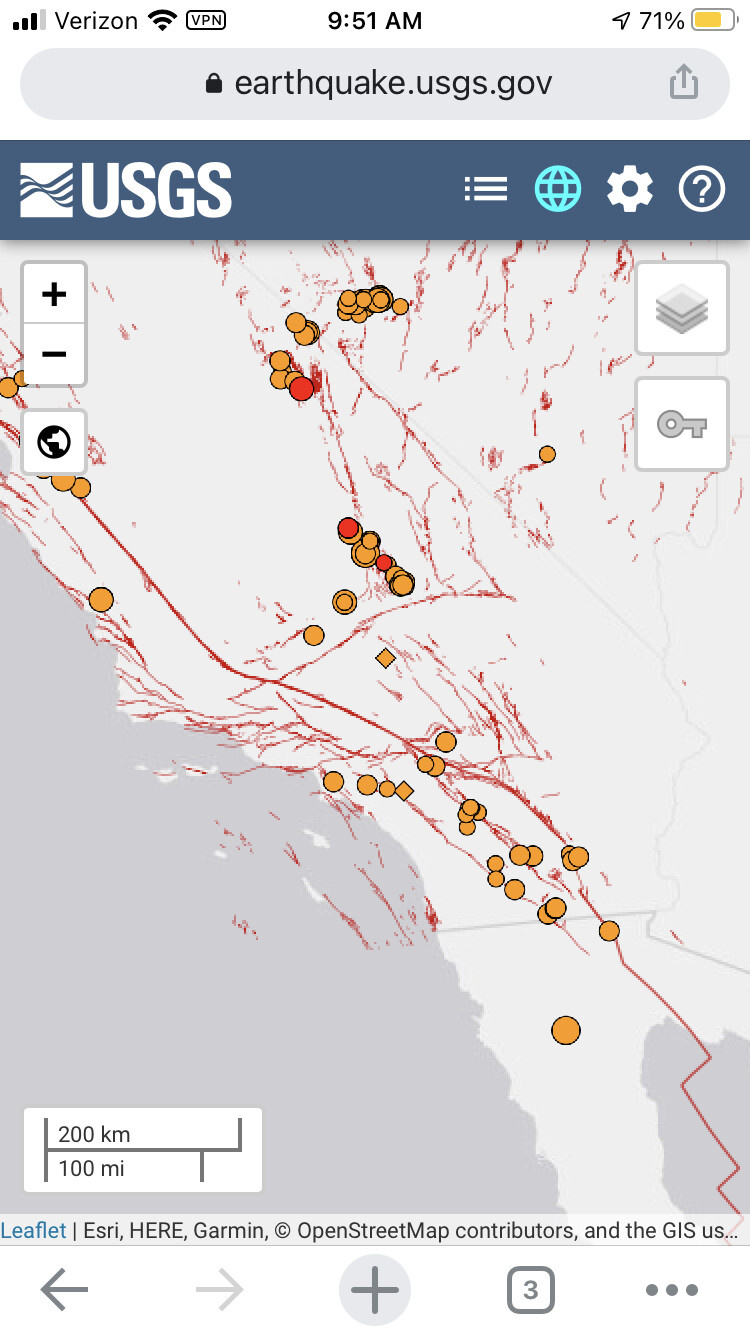750x1334 pixels.
Task: Open the earthquake list view
Action: 486,189
